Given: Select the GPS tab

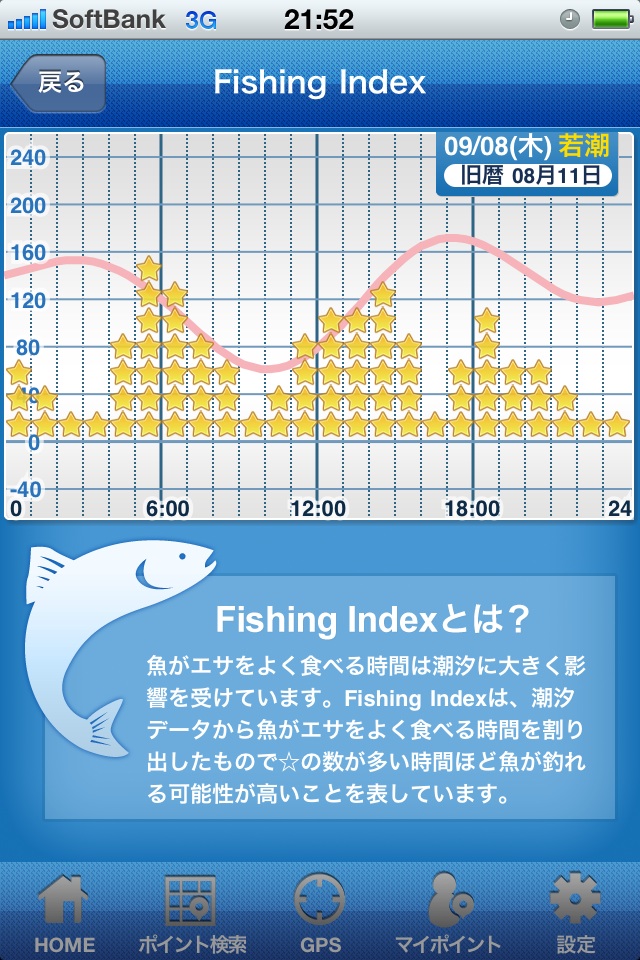Looking at the screenshot, I should [320, 912].
